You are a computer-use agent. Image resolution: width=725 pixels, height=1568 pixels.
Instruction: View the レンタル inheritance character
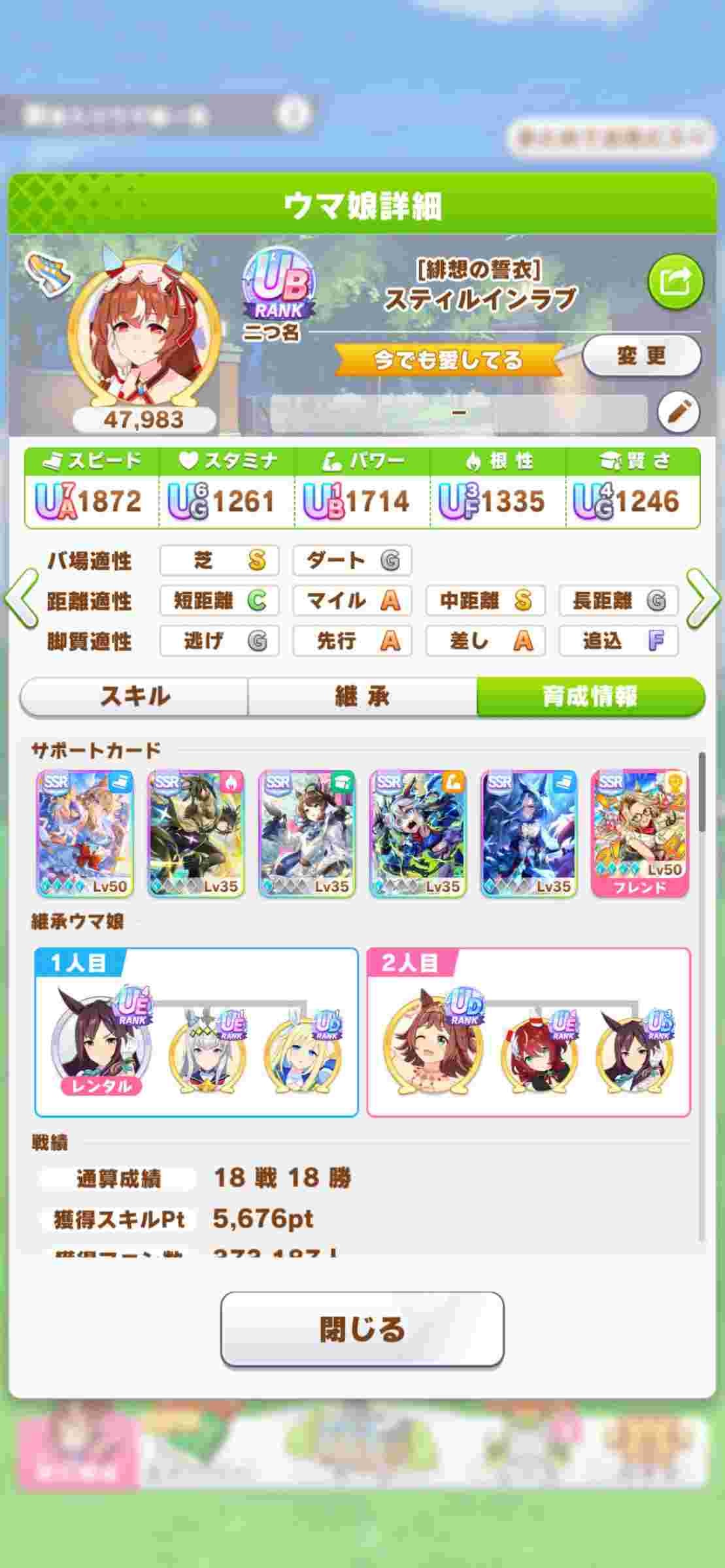tap(100, 1039)
